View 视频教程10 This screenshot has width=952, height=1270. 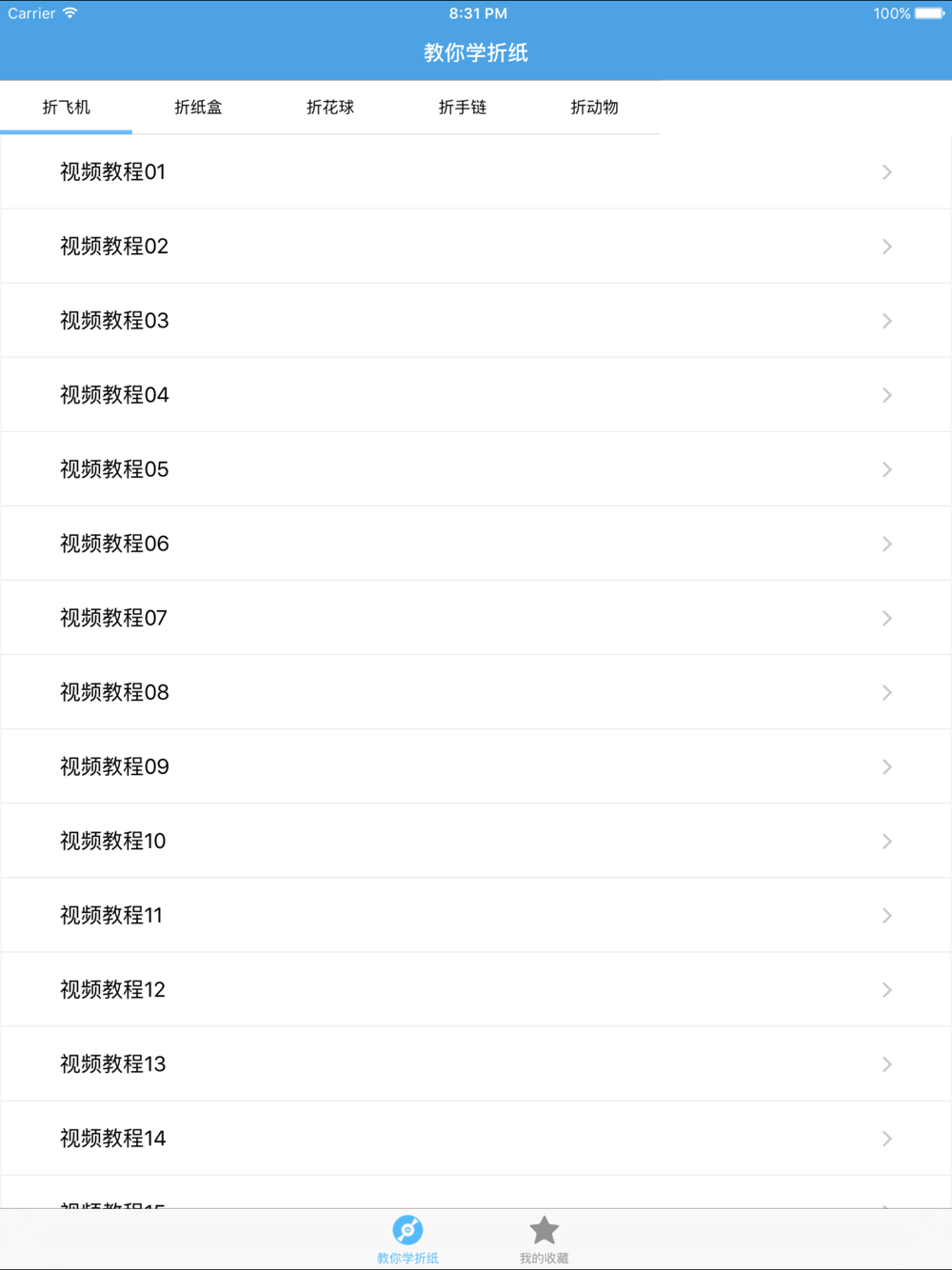476,841
